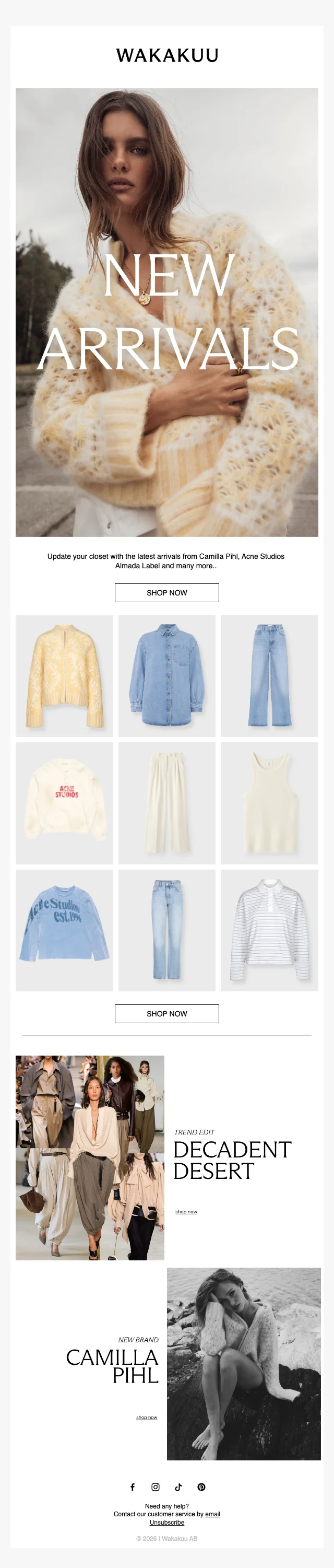Screen dimensions: 334x1568
Task: View the cream pleated trousers
Action: click(x=166, y=803)
